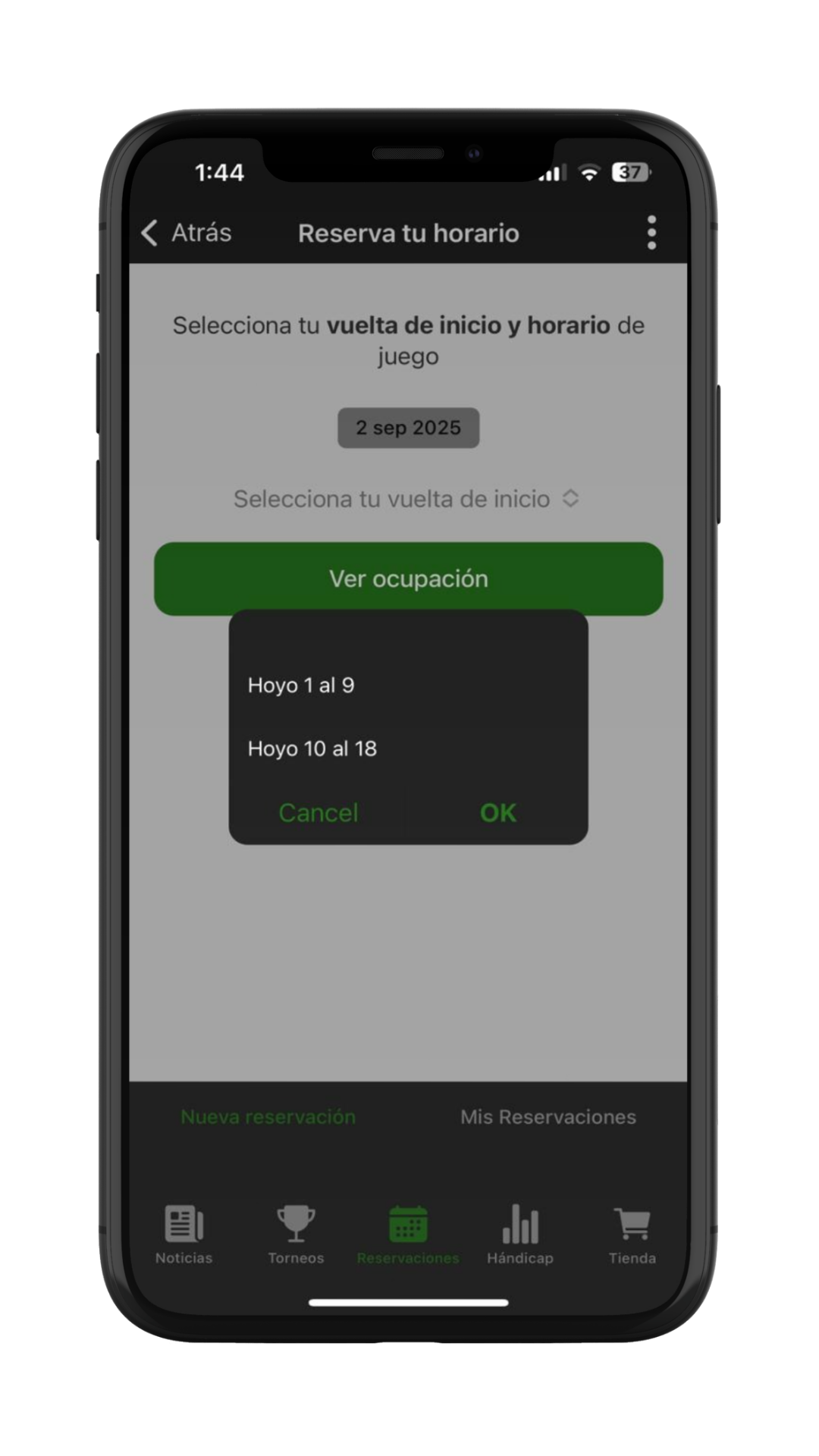Switch to Mis Reservaciones tab
Screen dimensions: 819x1456
pos(548,1117)
